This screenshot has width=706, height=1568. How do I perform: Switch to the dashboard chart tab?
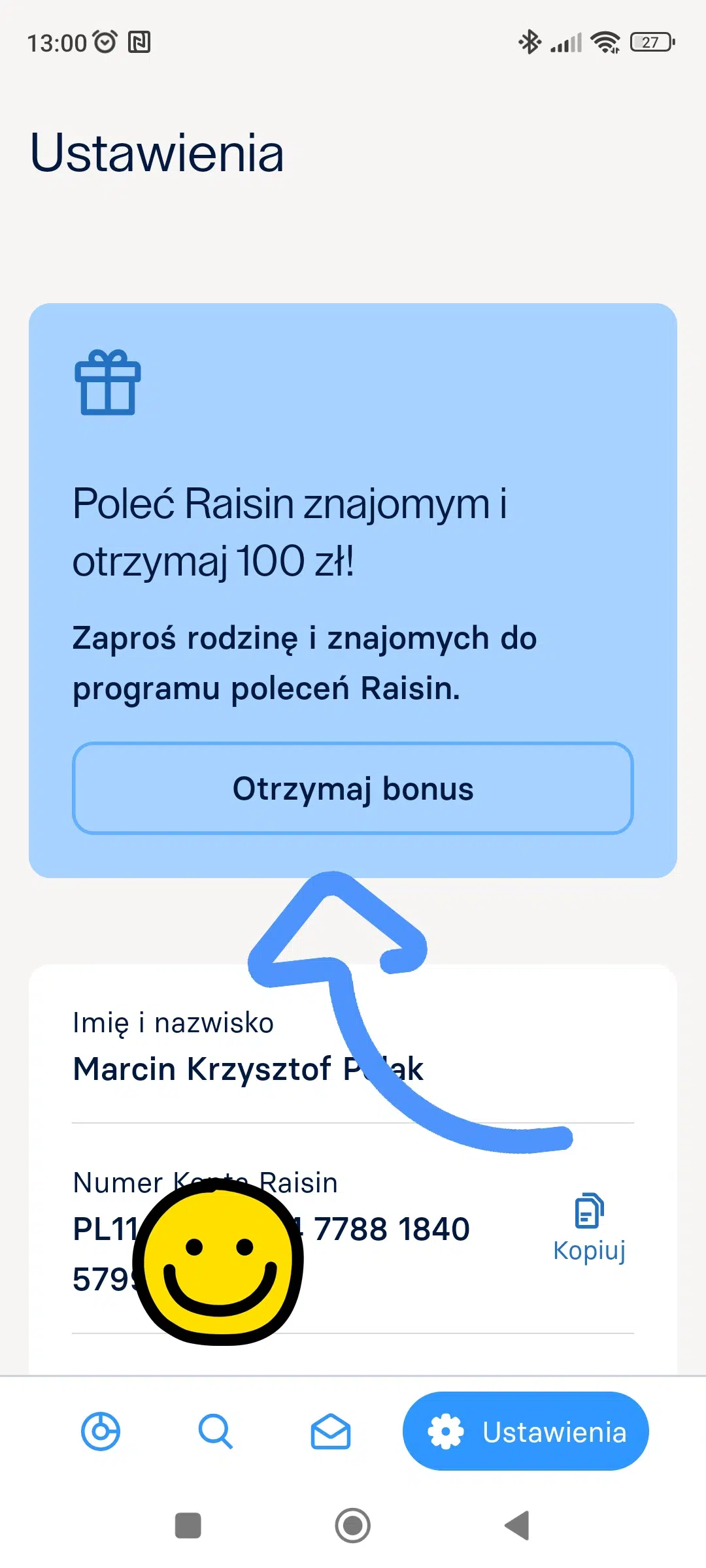(x=101, y=1431)
